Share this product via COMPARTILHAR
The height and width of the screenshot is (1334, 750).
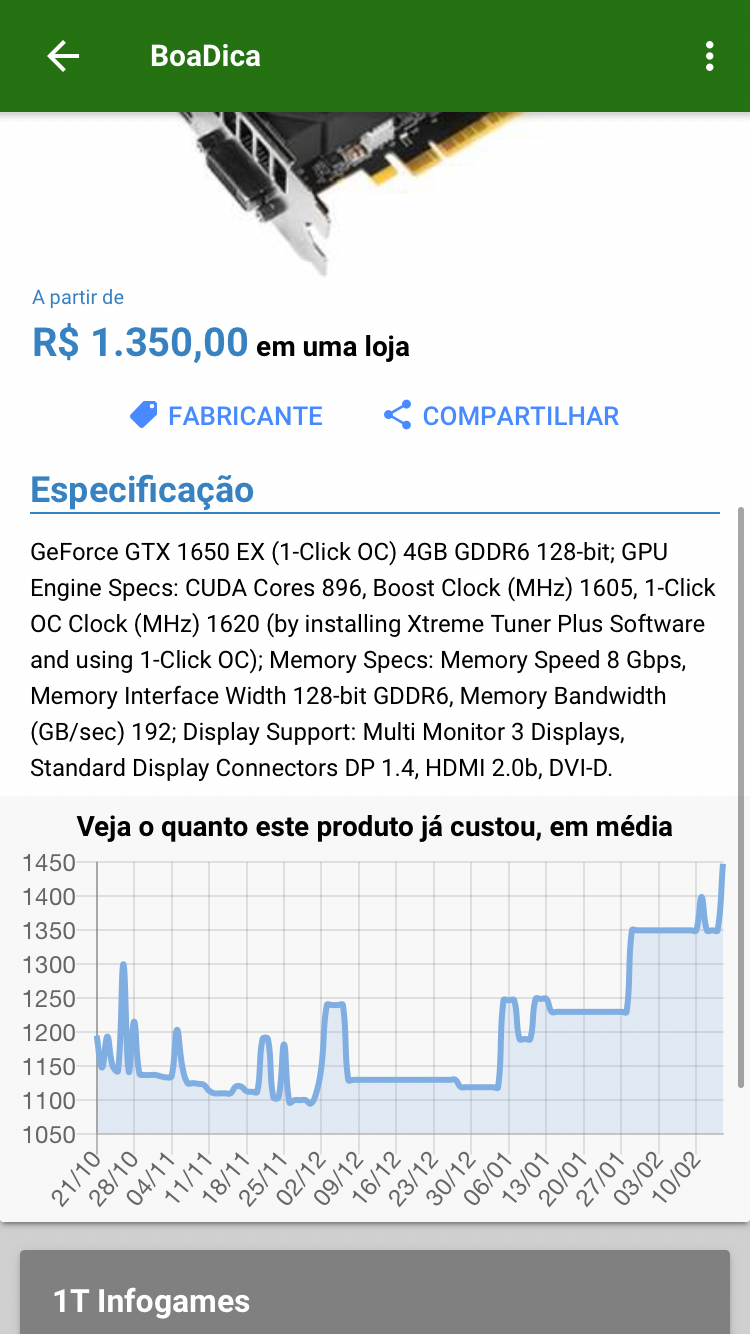(501, 416)
